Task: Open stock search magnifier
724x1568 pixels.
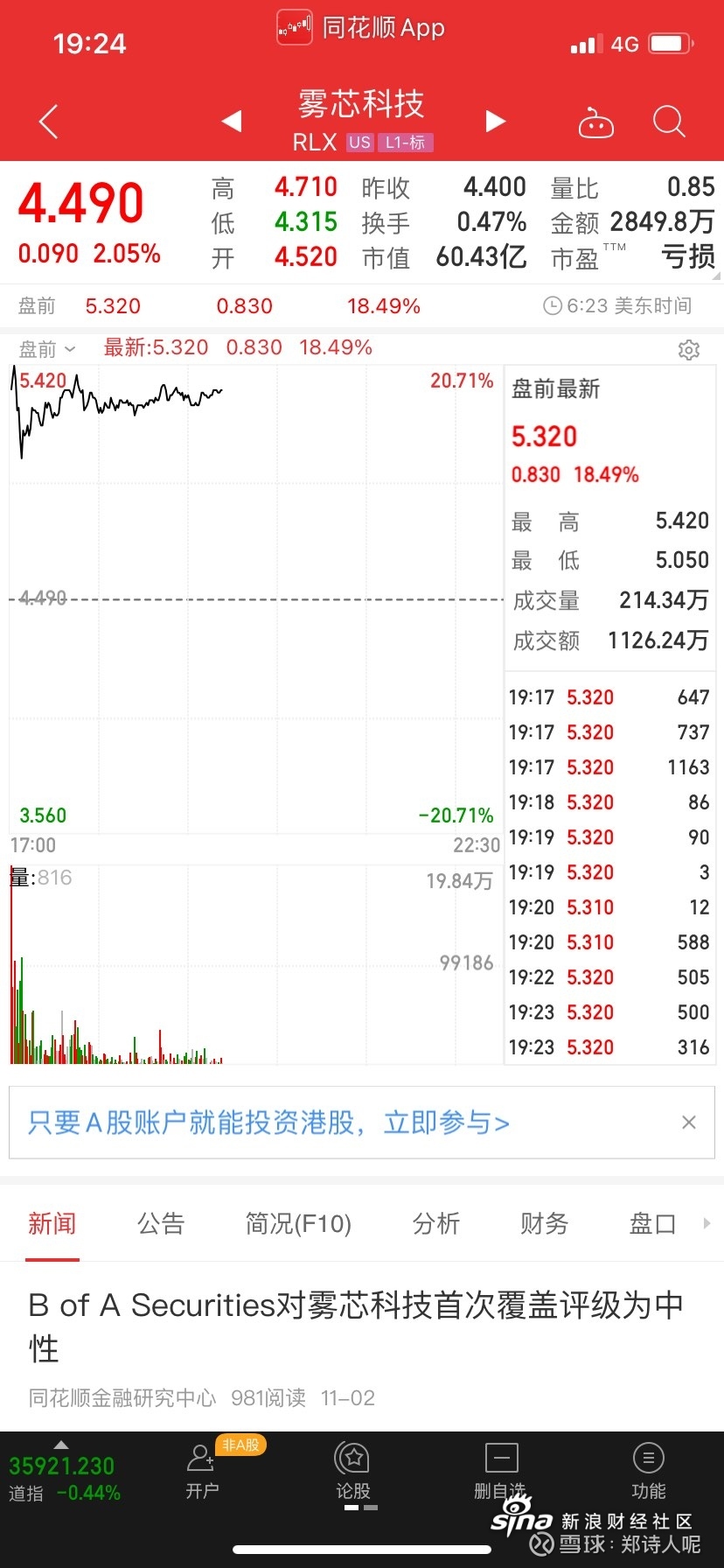Action: pos(669,122)
